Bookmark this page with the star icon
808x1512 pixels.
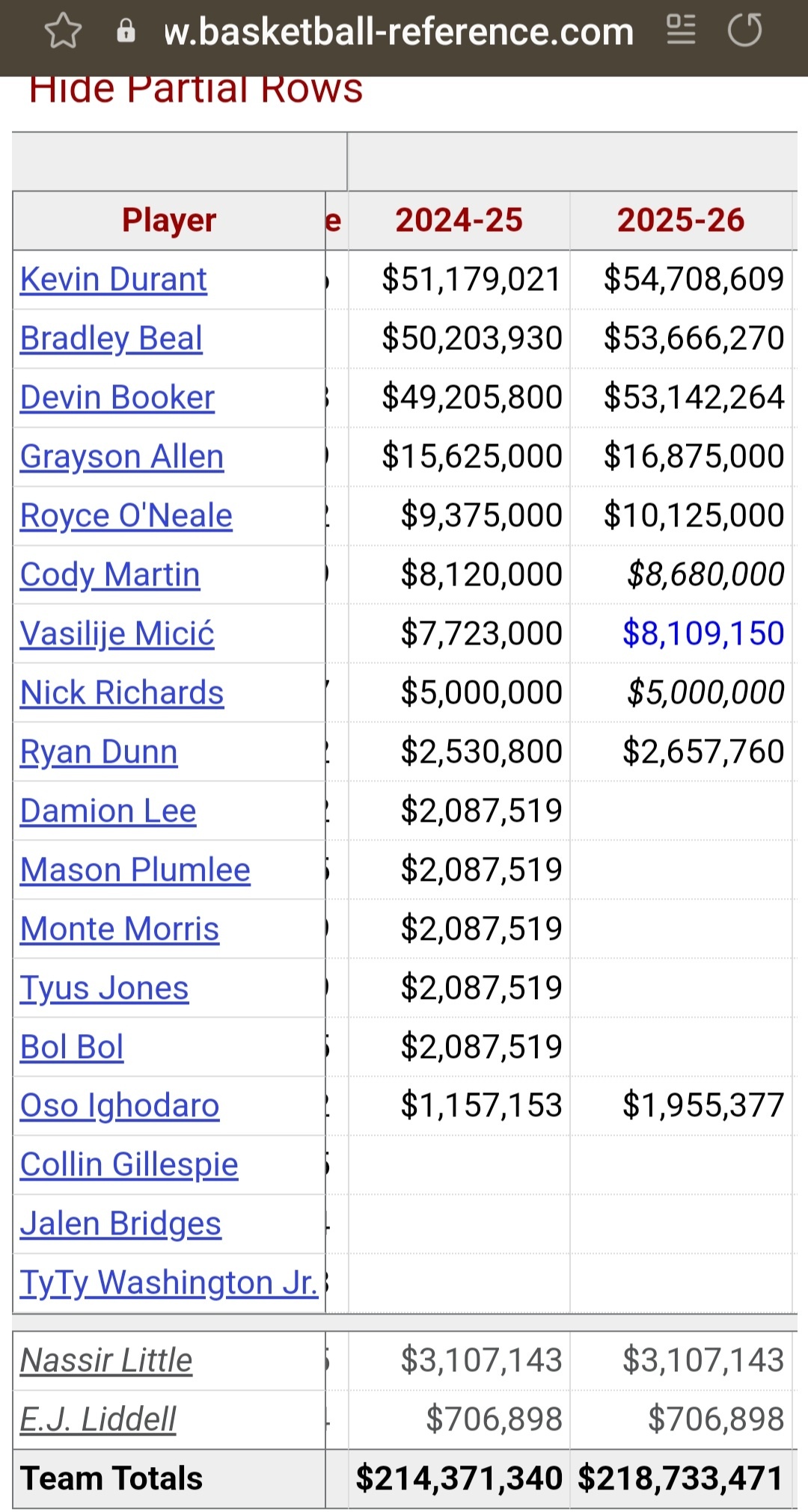(x=63, y=31)
